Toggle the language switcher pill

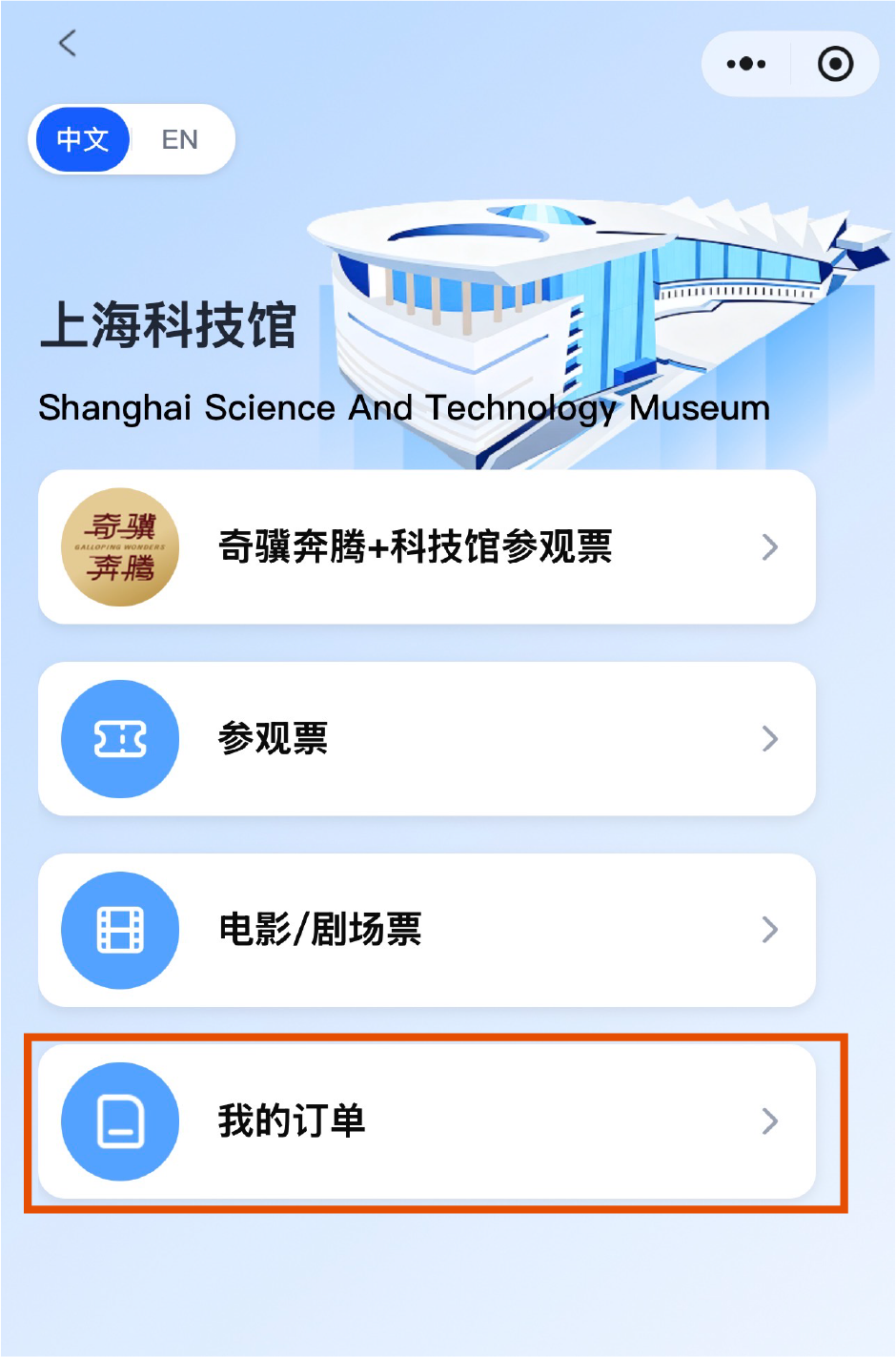coord(132,139)
